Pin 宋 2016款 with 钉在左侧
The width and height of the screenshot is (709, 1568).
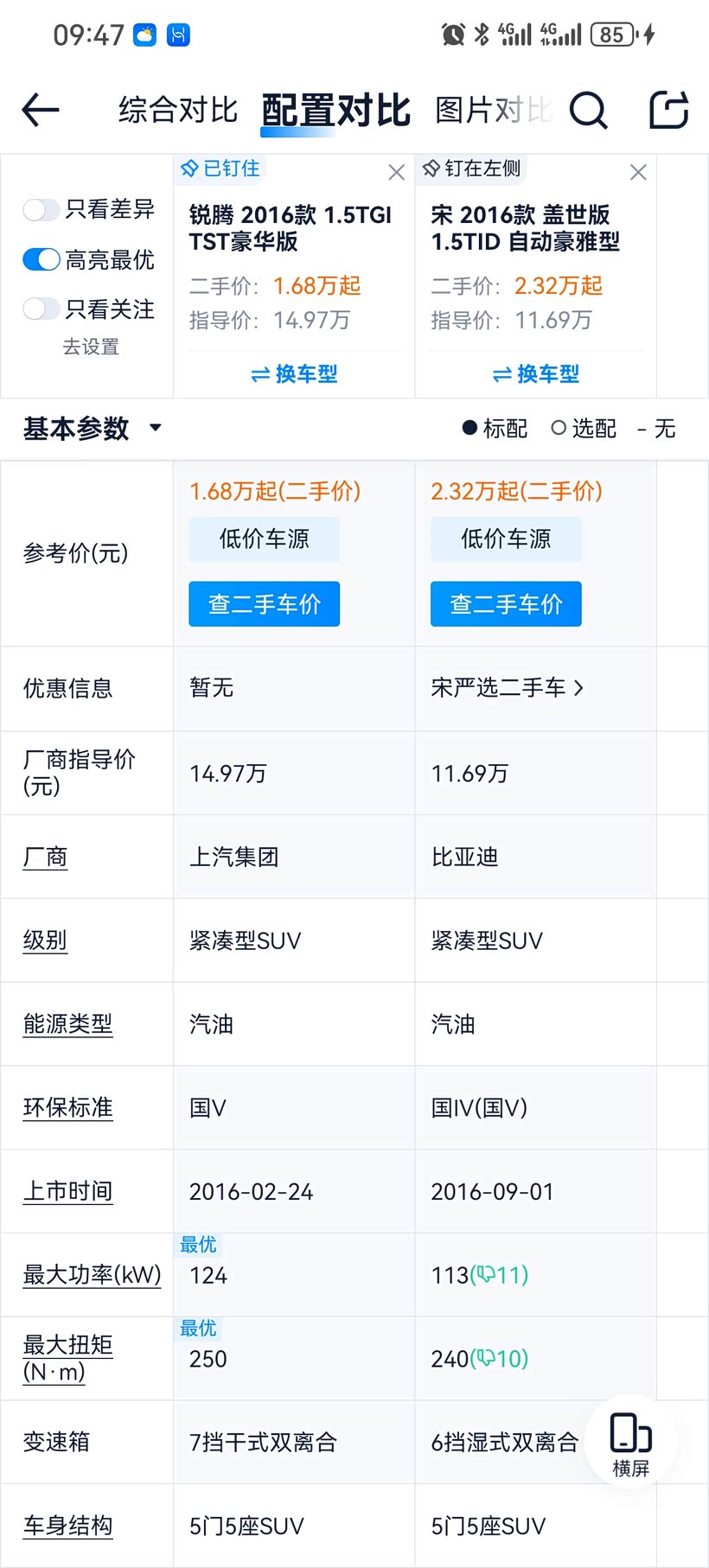tap(472, 169)
